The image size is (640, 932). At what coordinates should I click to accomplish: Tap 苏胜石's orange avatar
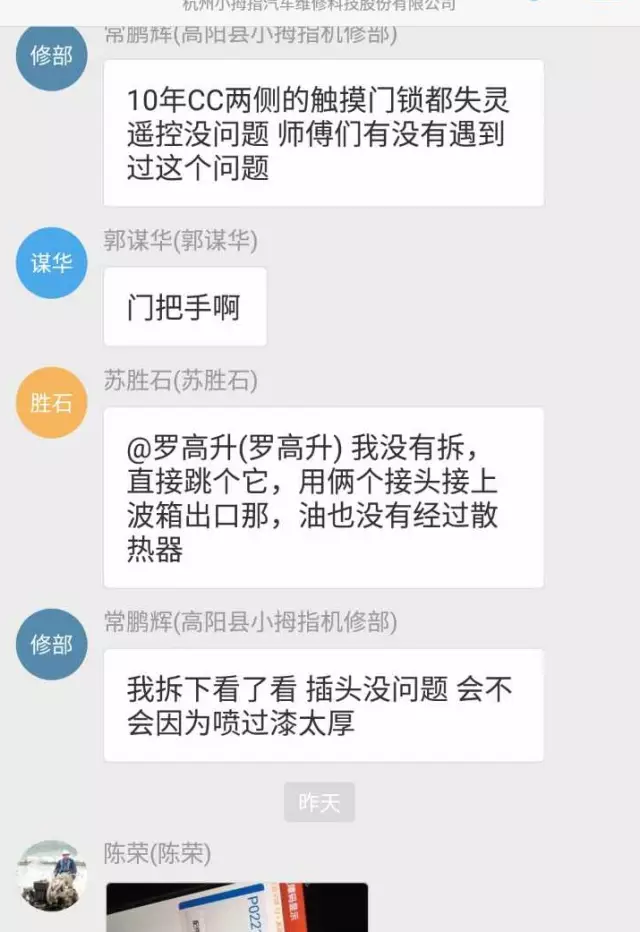coord(52,403)
